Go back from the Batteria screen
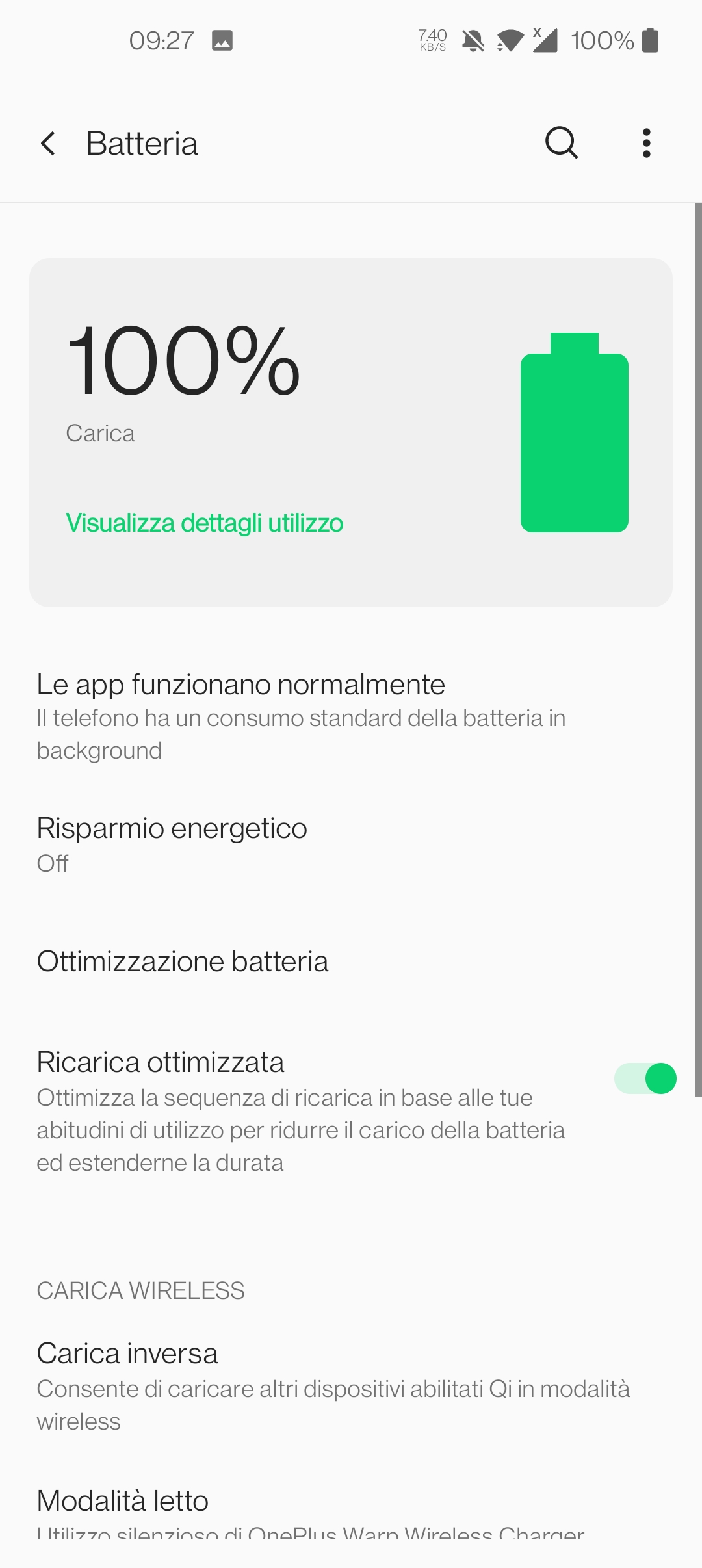Image resolution: width=702 pixels, height=1568 pixels. click(48, 144)
